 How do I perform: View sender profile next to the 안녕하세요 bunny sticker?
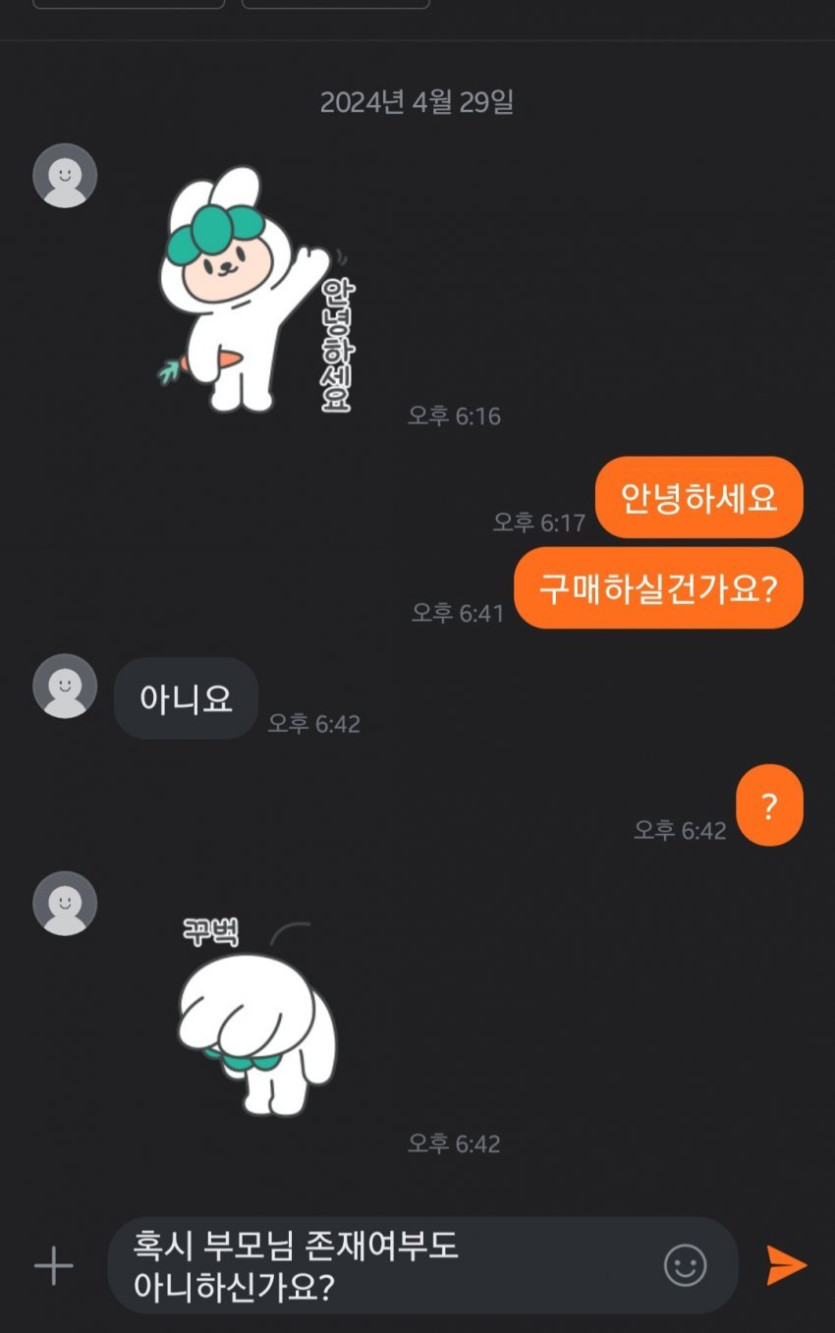click(65, 176)
